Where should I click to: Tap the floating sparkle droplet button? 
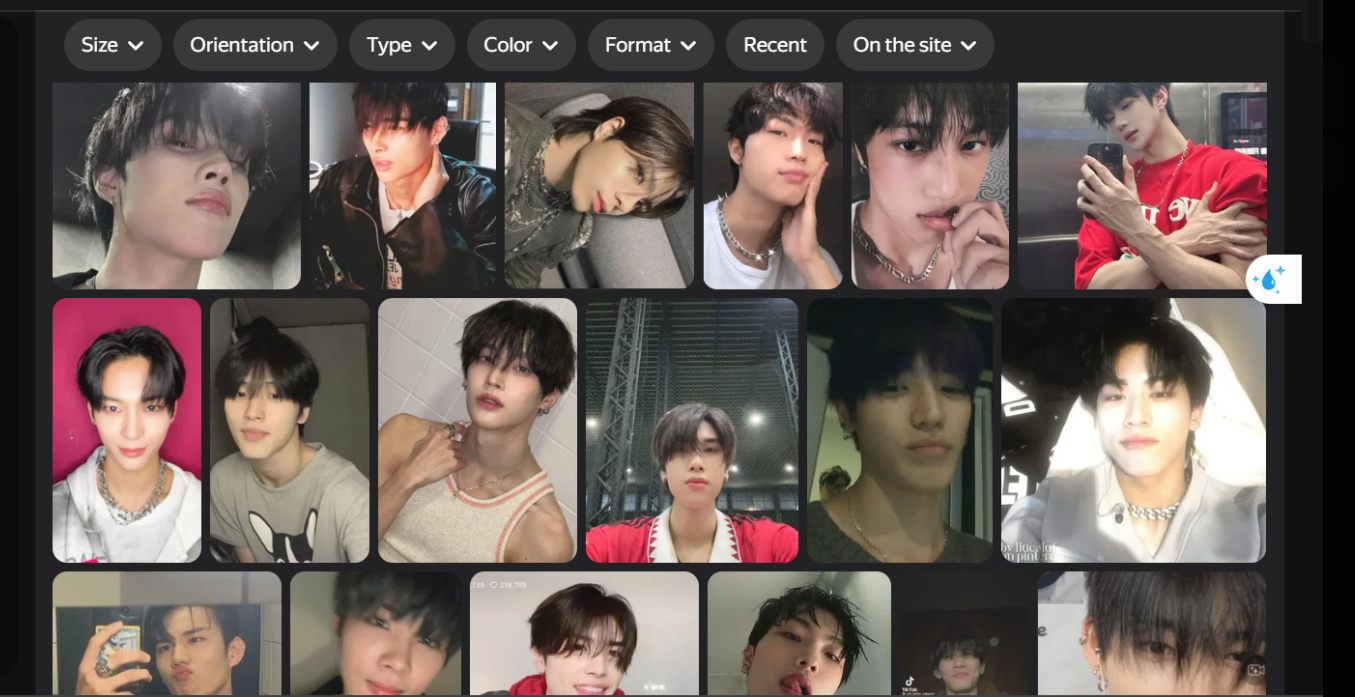point(1273,279)
